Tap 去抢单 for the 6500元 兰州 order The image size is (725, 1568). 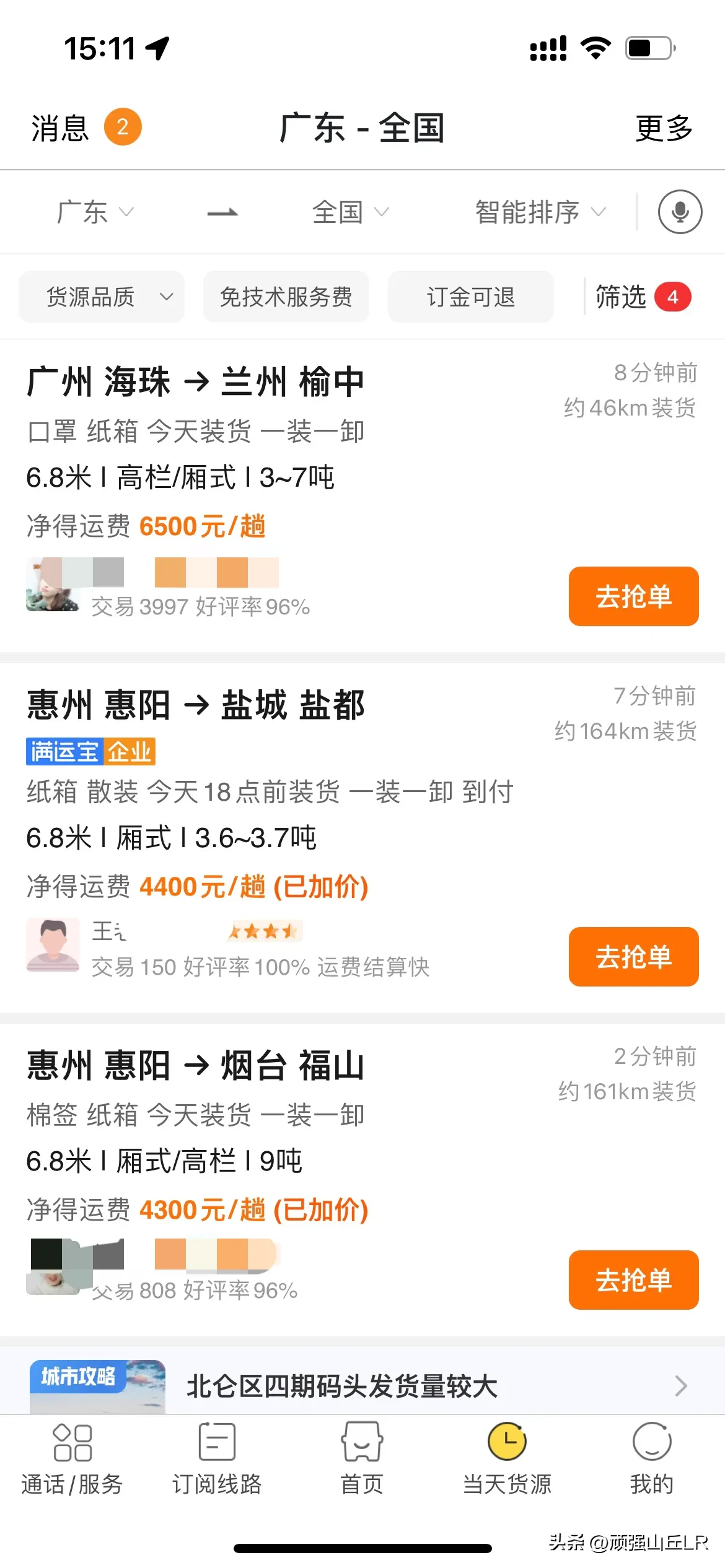(633, 596)
